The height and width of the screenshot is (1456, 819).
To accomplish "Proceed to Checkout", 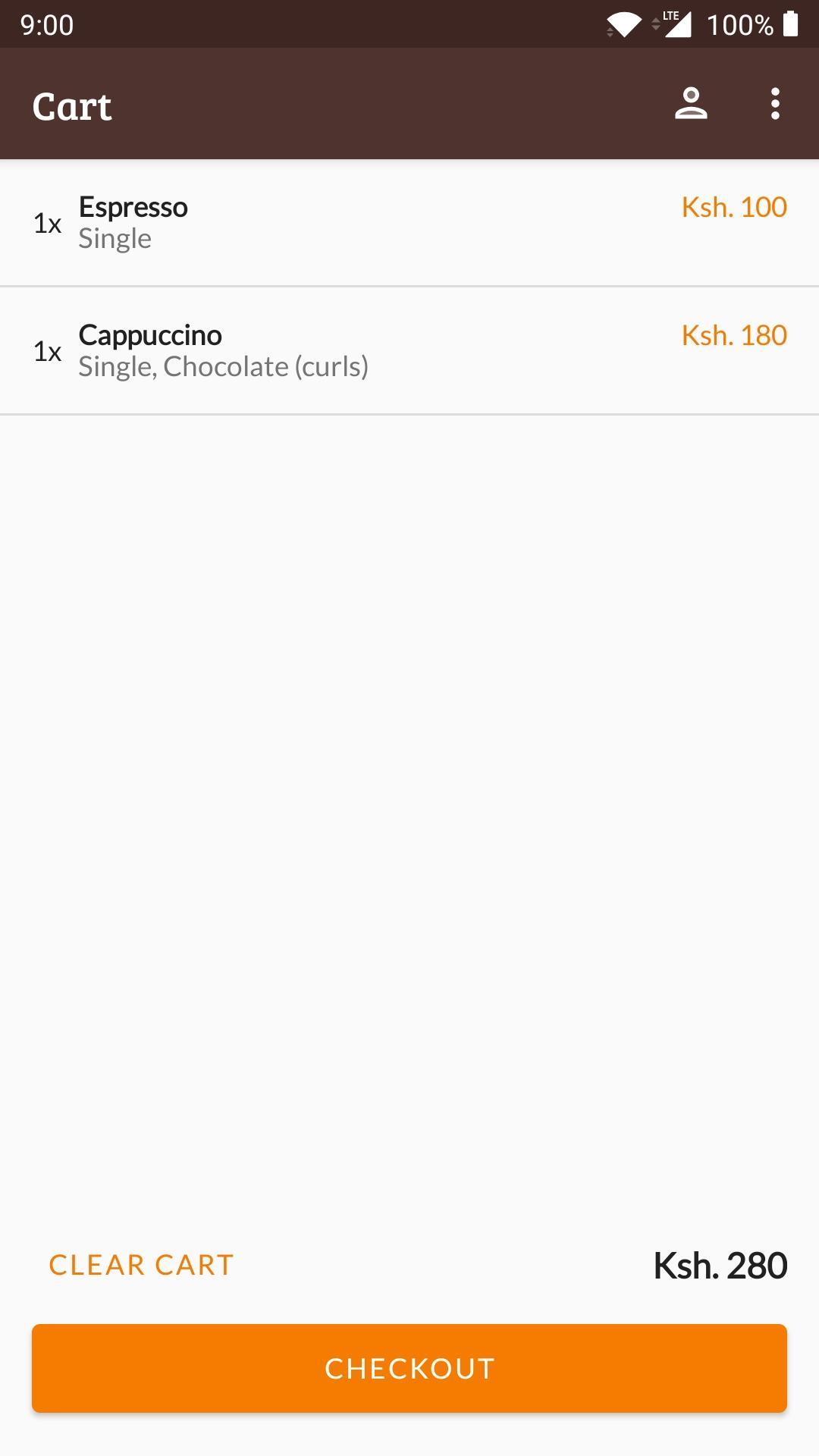I will pyautogui.click(x=409, y=1368).
